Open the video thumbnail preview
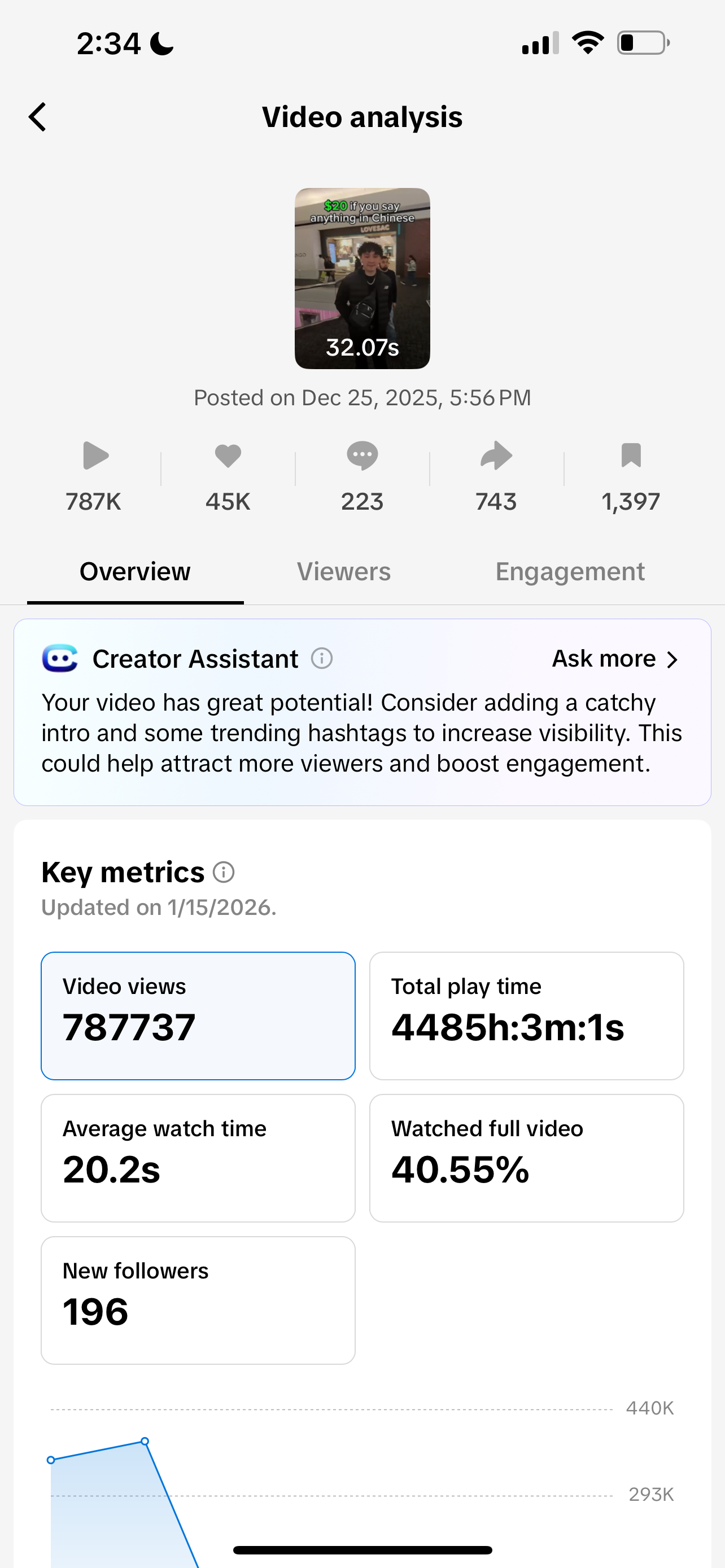725x1568 pixels. 362,278
